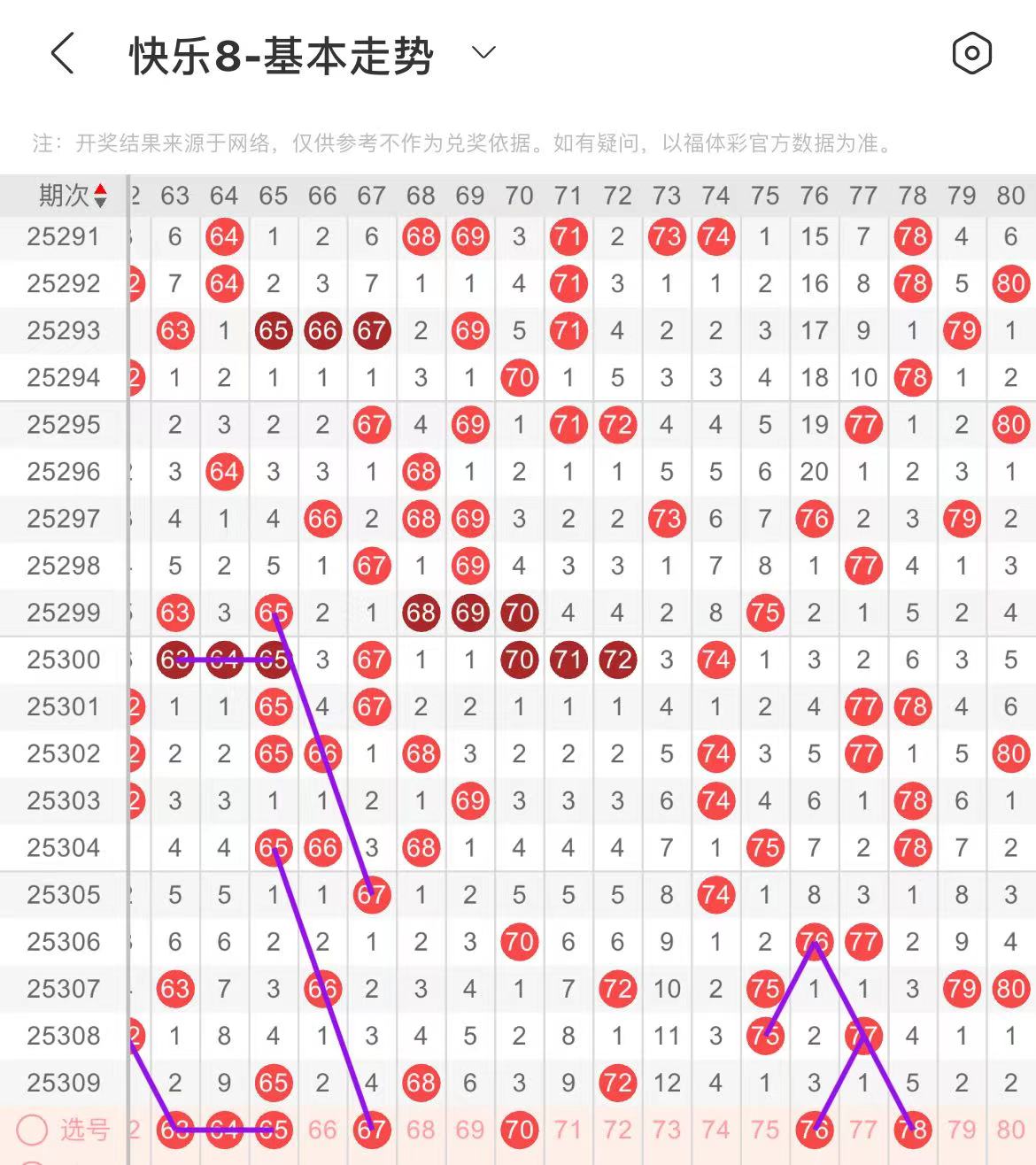Image resolution: width=1036 pixels, height=1165 pixels.
Task: Select number 66 in the 选号 row
Action: point(322,1130)
